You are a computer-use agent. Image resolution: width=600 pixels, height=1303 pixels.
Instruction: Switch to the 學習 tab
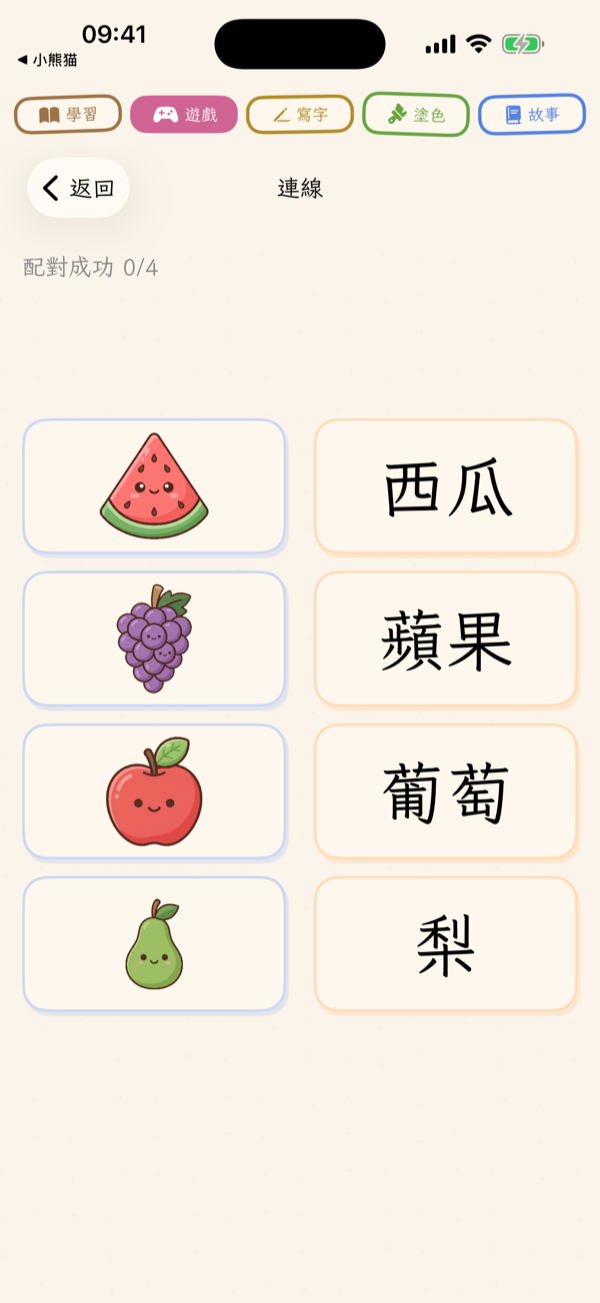tap(68, 115)
